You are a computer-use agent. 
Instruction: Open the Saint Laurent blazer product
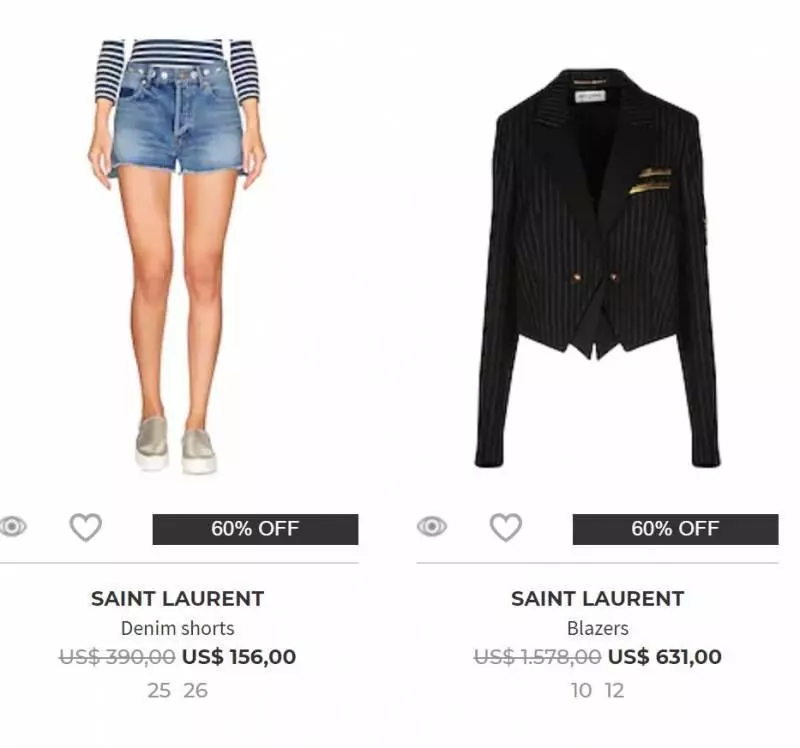[597, 270]
